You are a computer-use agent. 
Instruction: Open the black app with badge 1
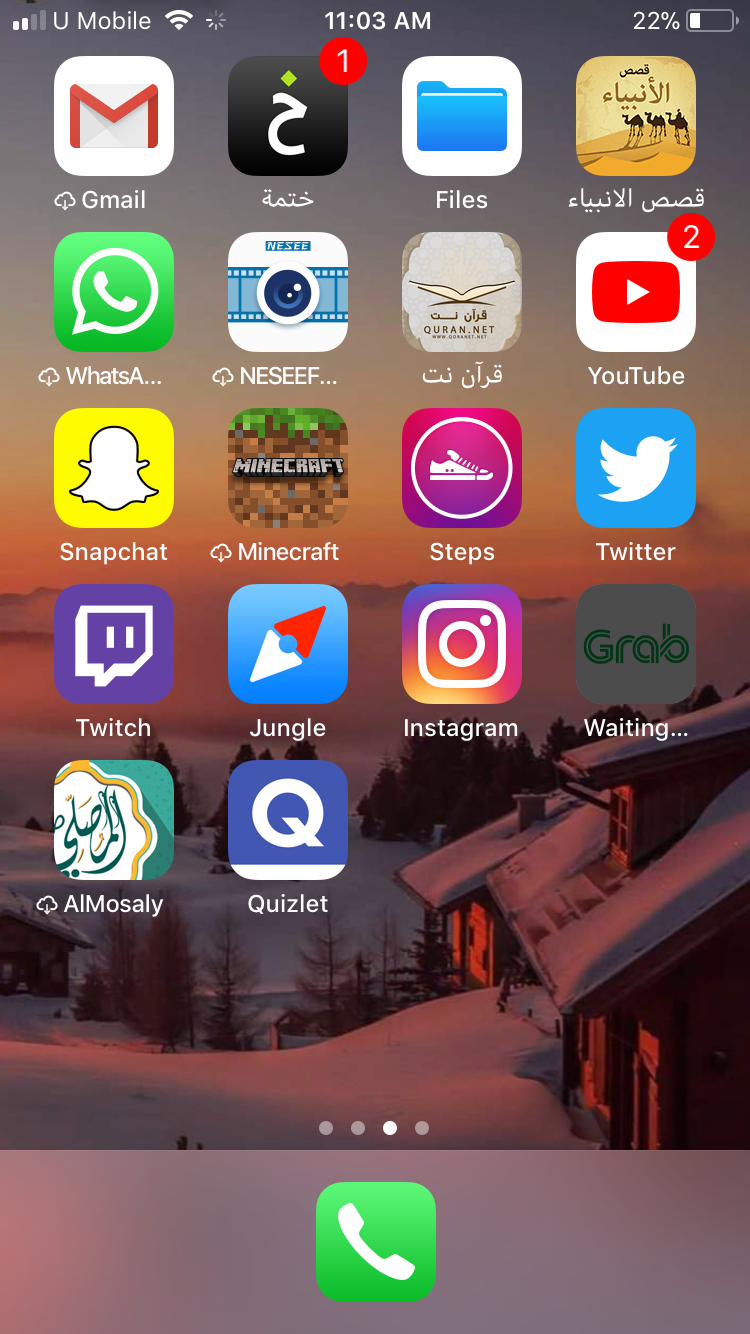(288, 116)
